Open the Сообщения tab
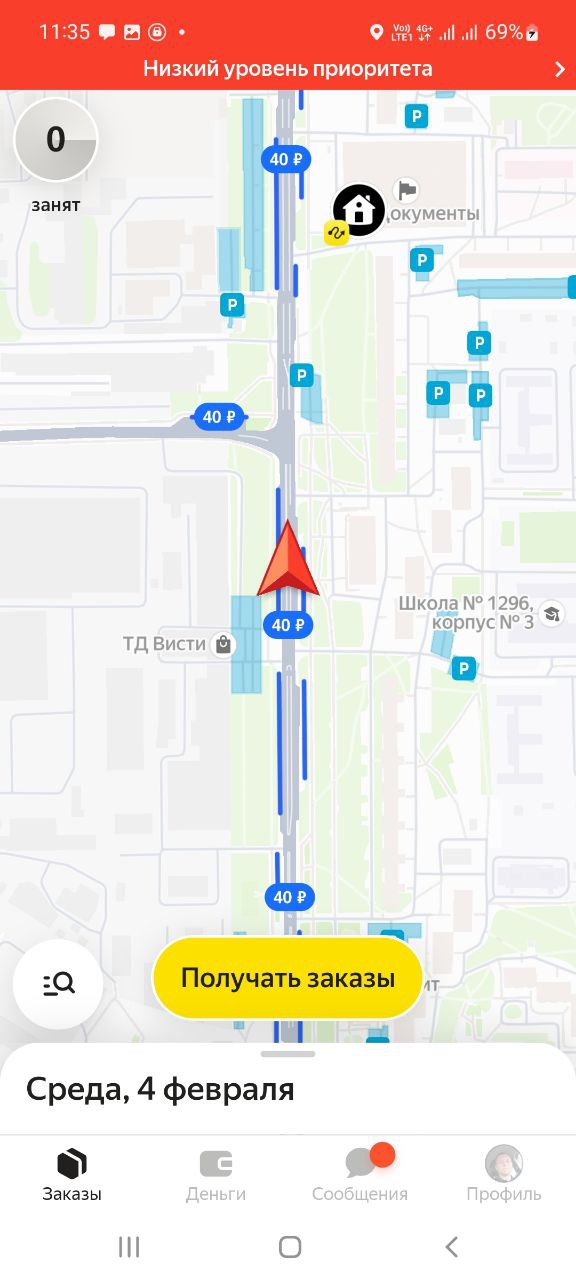The height and width of the screenshot is (1280, 576). (360, 1175)
